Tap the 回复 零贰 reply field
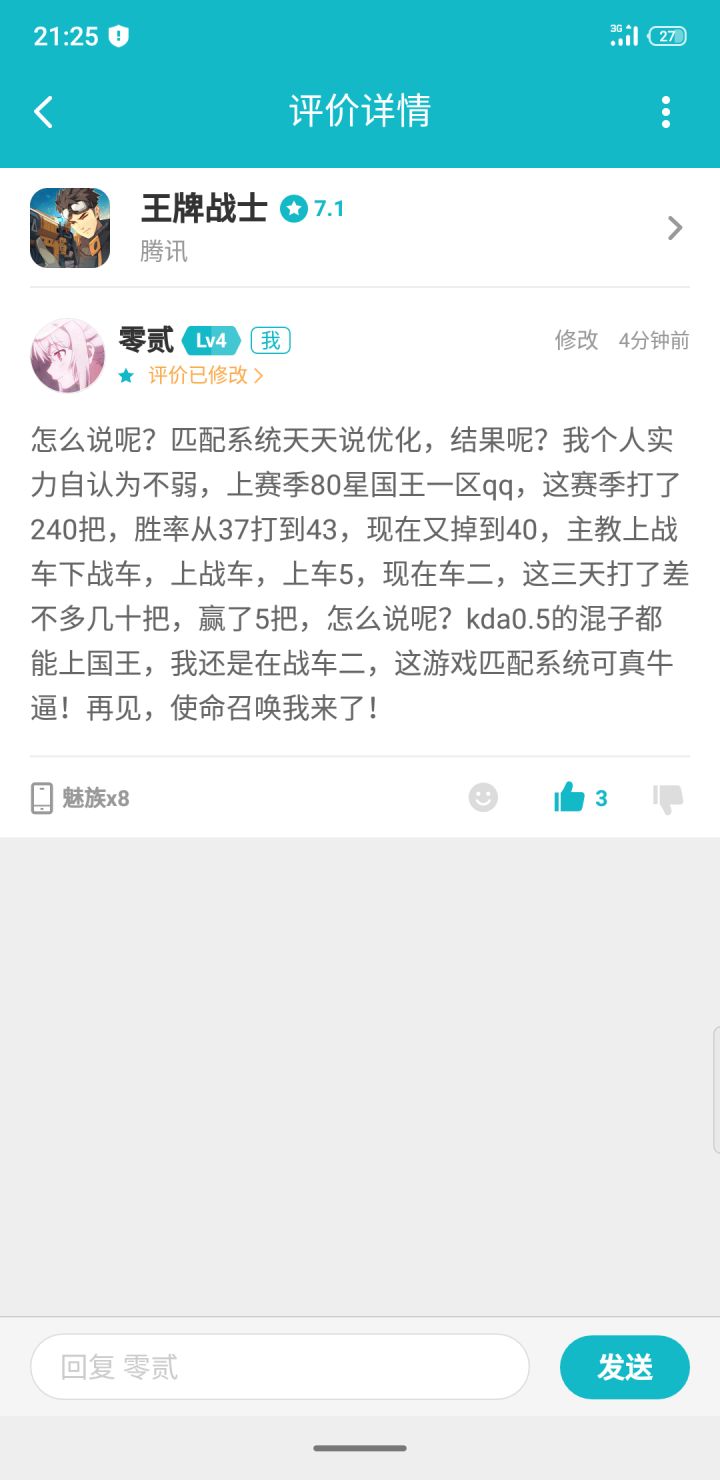Viewport: 720px width, 1480px height. coord(280,1366)
